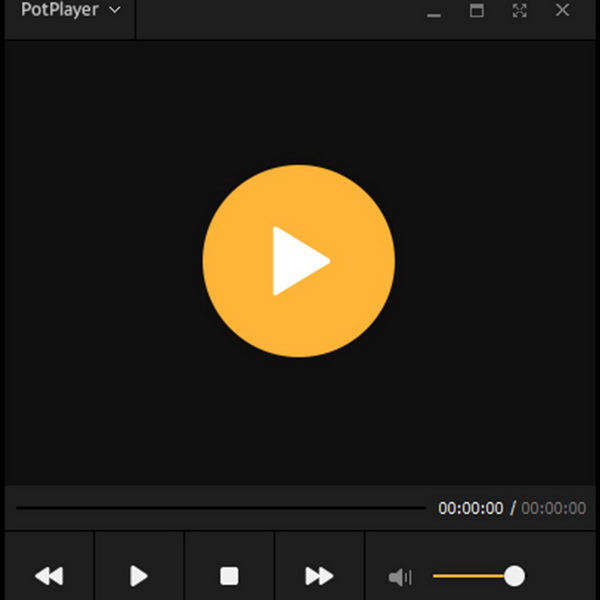600x600 pixels.
Task: Stop playback with the square button
Action: (x=229, y=576)
